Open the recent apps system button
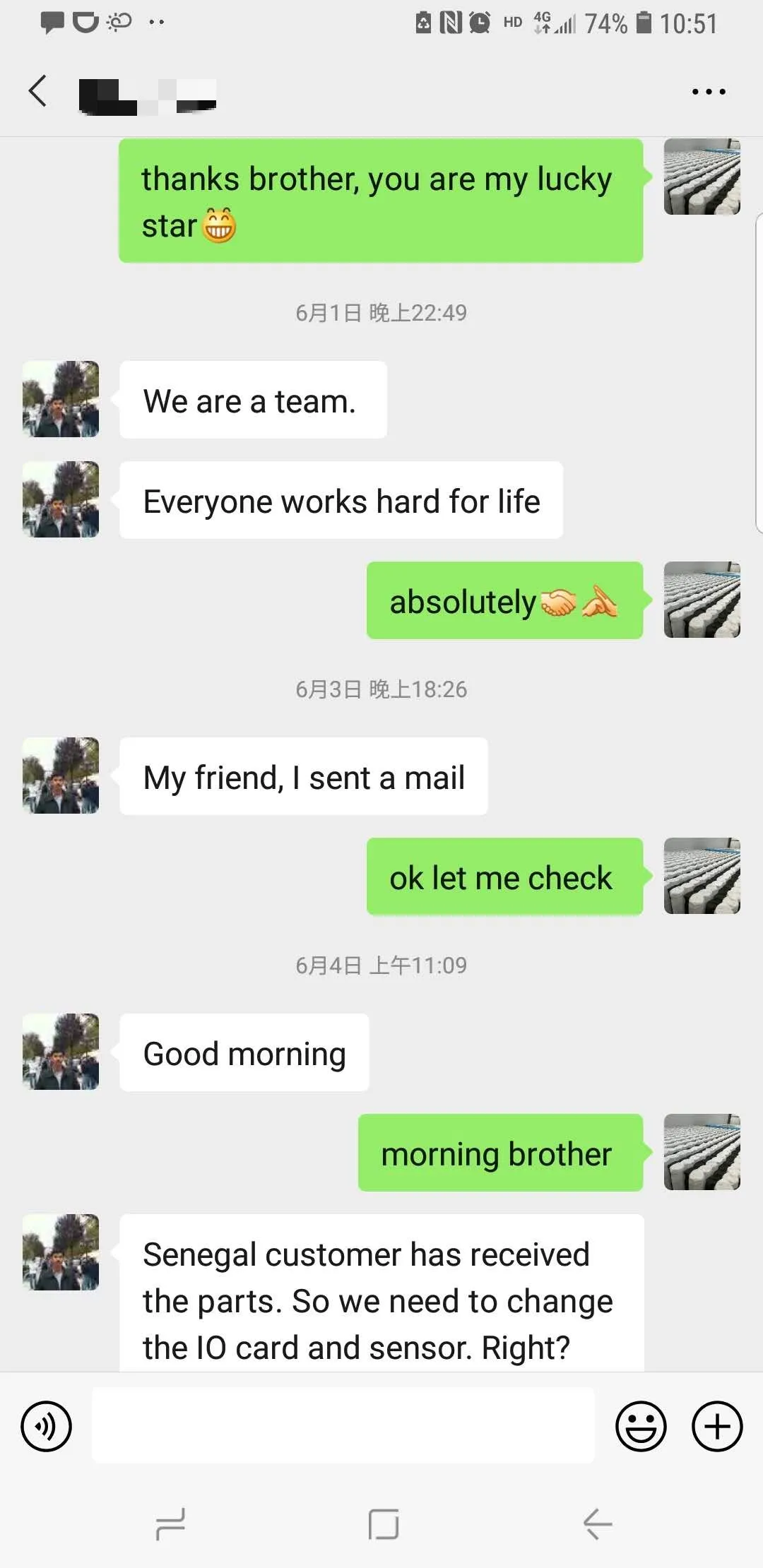This screenshot has width=763, height=1568. (170, 1524)
